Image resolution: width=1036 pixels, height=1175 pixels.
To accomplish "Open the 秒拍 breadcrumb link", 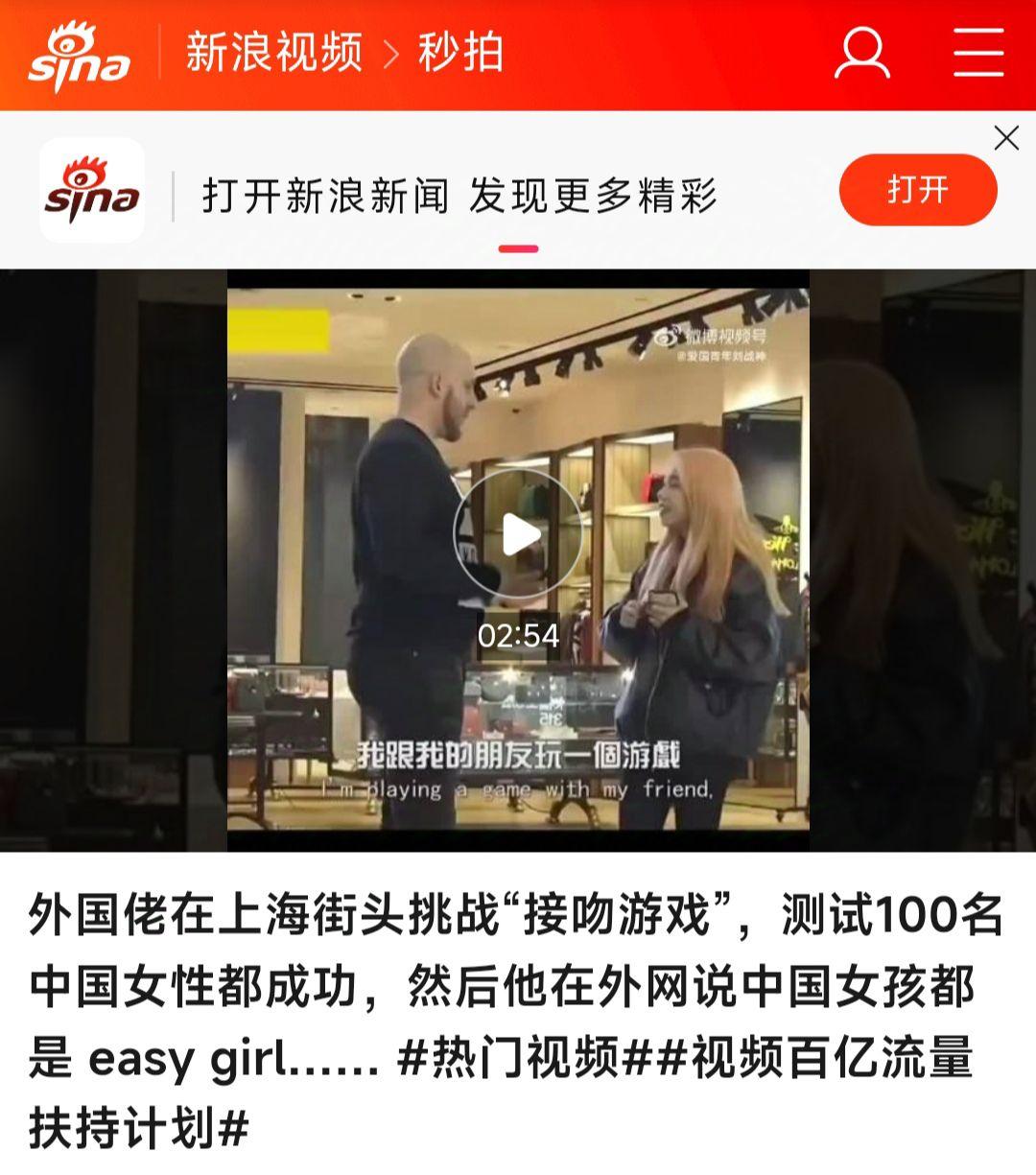I will 460,53.
